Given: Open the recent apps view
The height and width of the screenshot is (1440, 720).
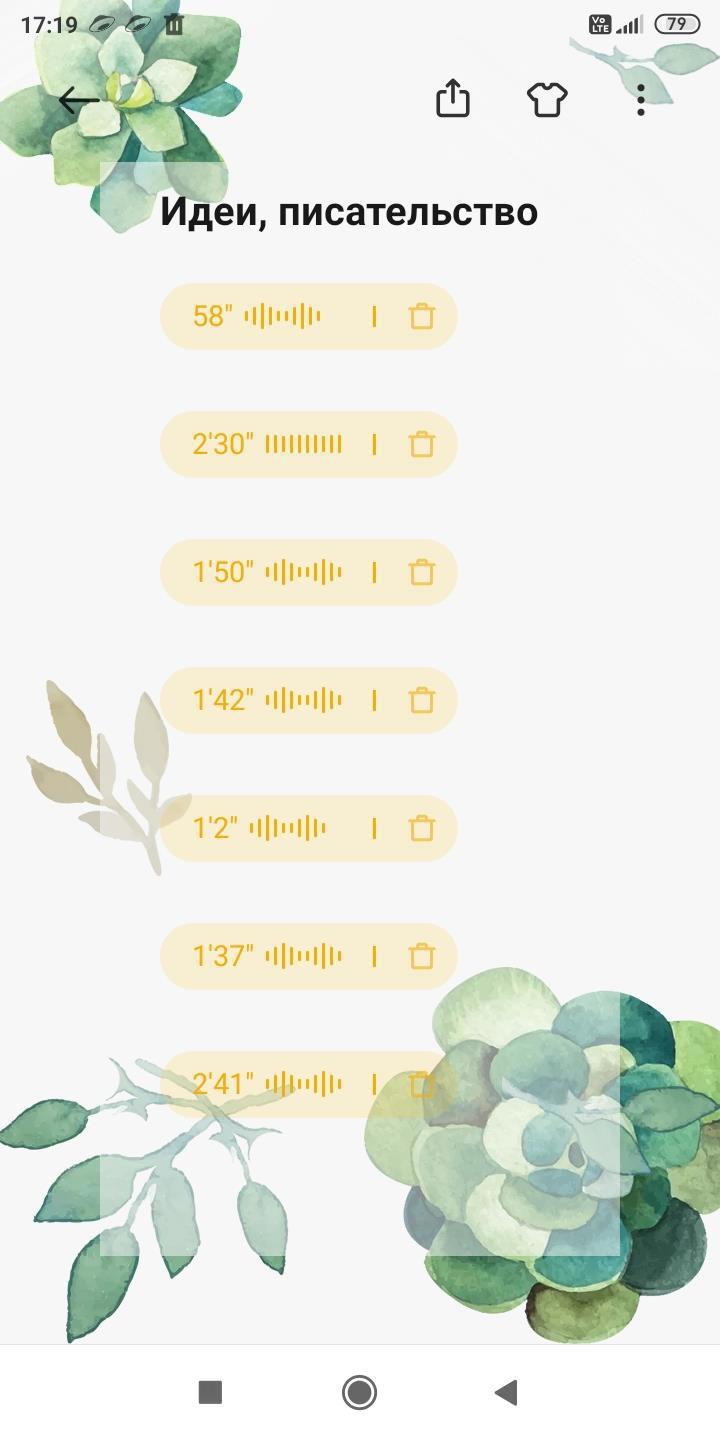Looking at the screenshot, I should (210, 1392).
